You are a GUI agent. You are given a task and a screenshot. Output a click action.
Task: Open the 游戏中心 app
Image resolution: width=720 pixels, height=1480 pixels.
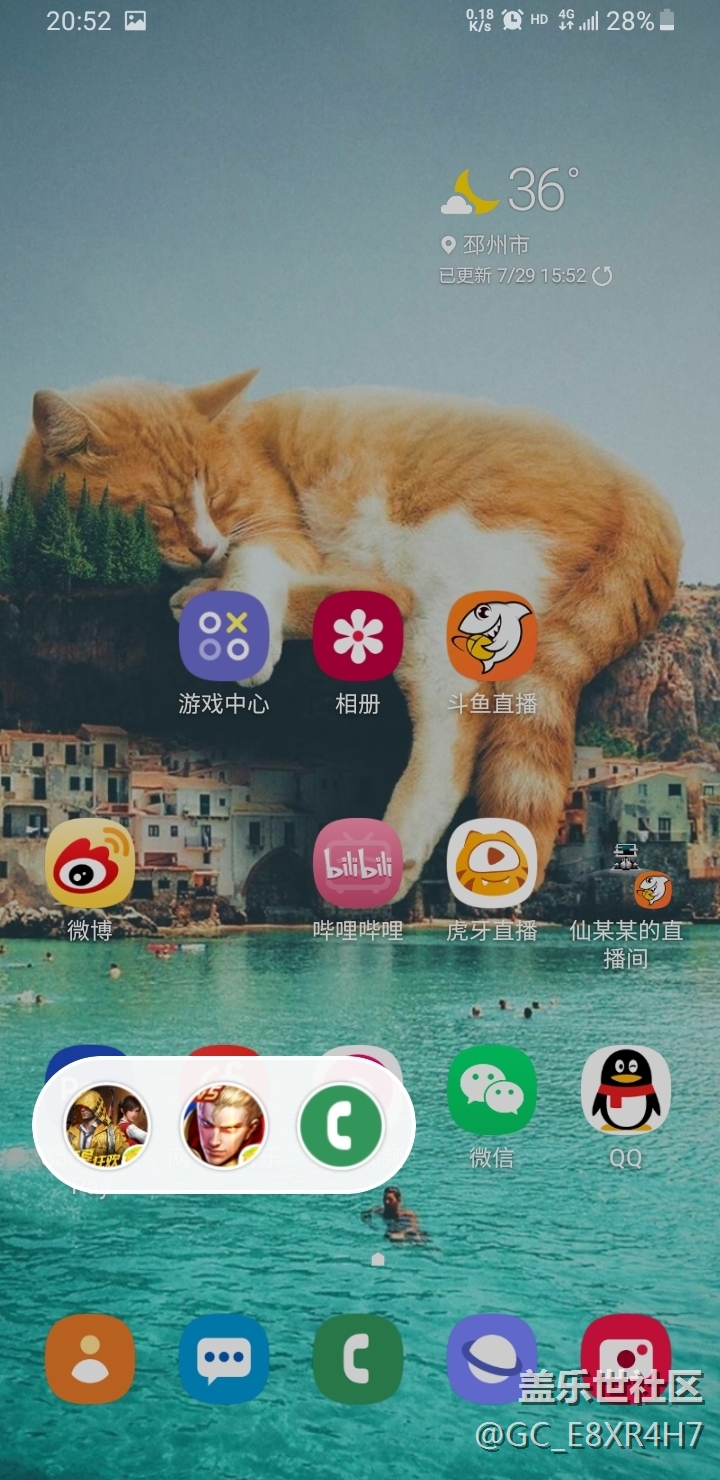pos(224,636)
